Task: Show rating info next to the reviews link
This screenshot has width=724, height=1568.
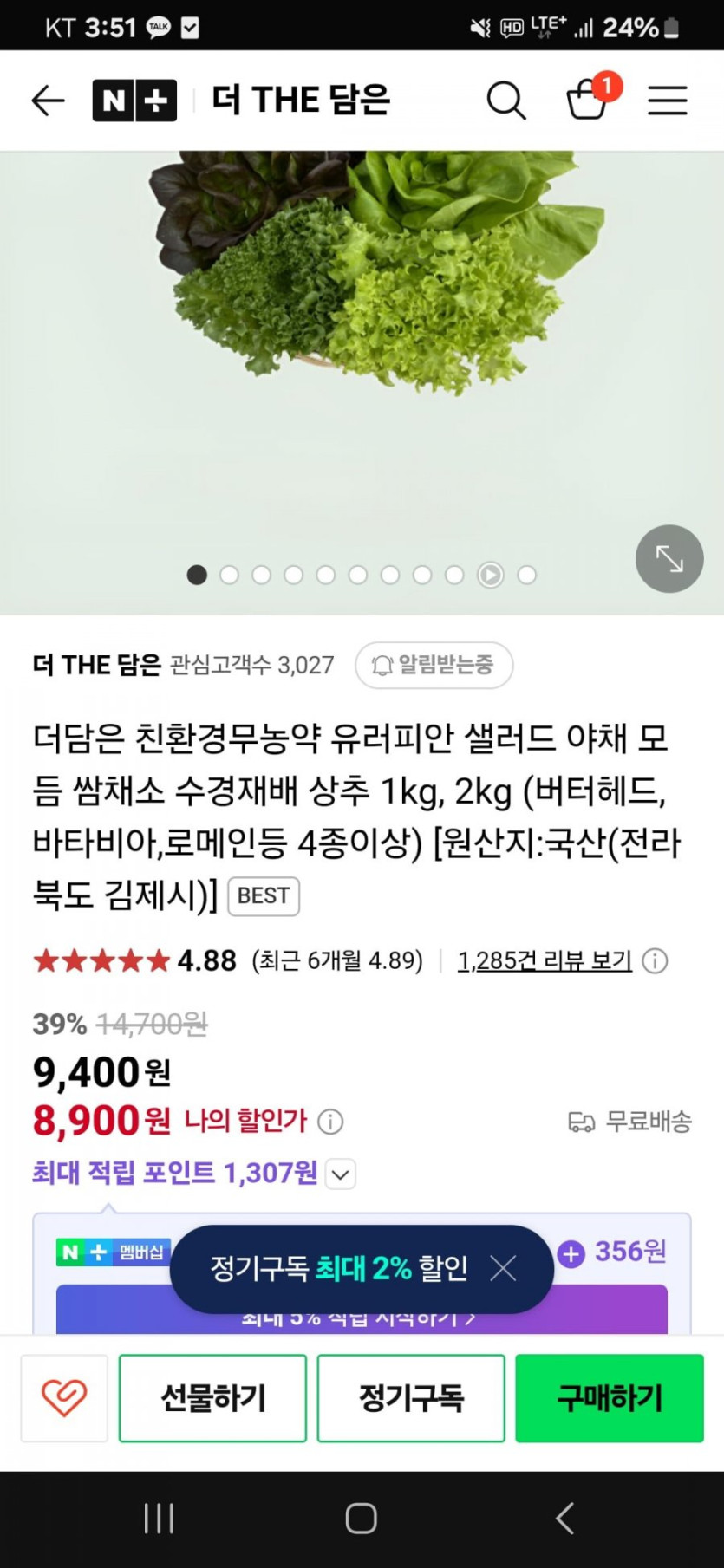Action: tap(656, 960)
